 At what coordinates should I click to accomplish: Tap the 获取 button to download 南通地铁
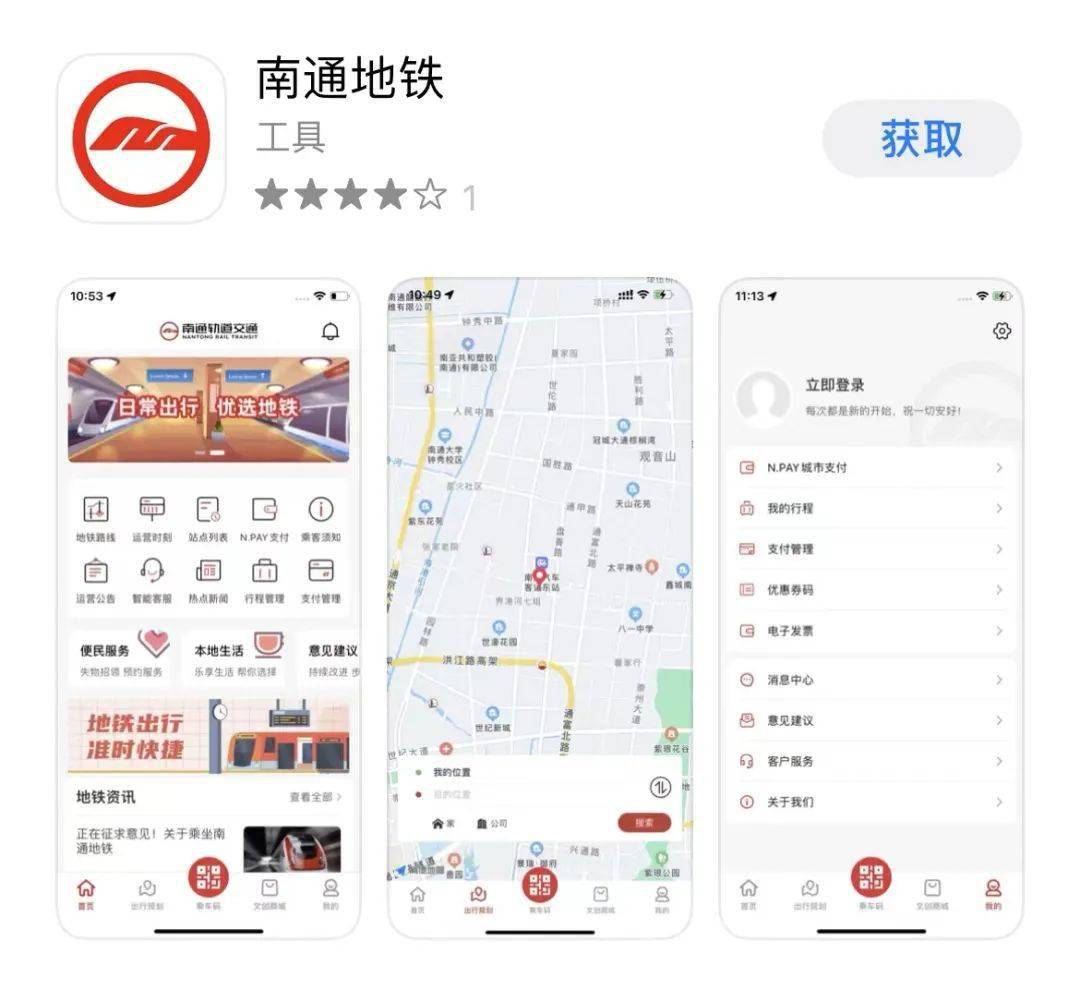921,139
